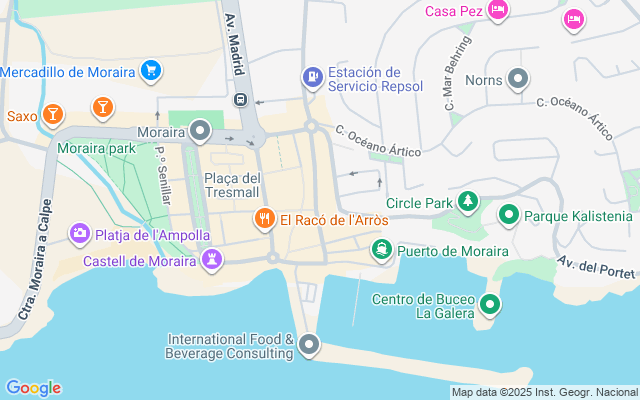Tap the Puerto de Moraira ferry pin
This screenshot has height=400, width=640.
(381, 250)
